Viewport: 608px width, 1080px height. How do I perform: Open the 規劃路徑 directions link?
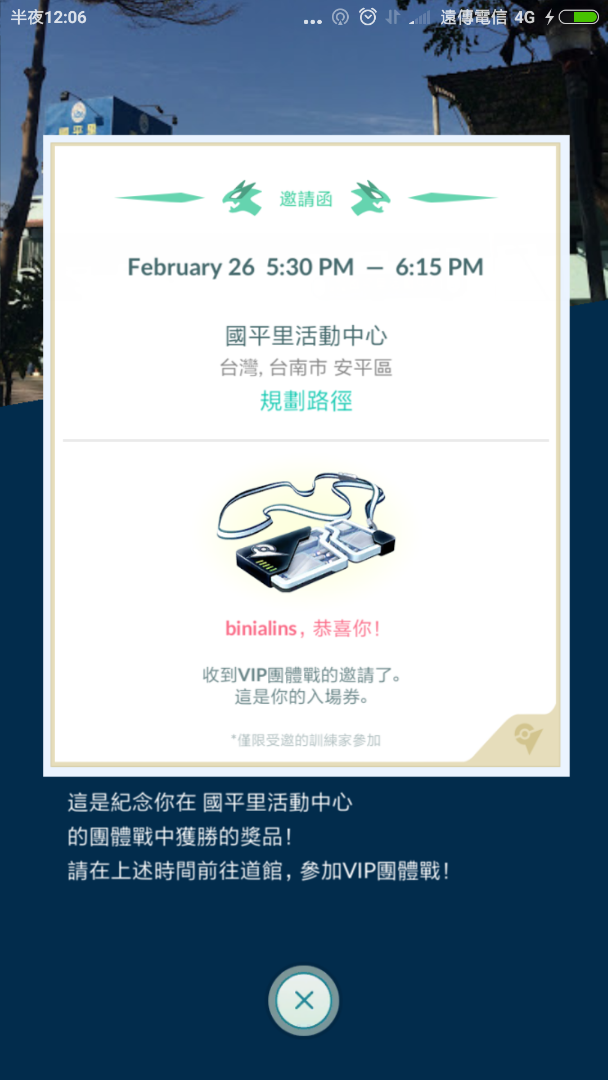pos(305,402)
